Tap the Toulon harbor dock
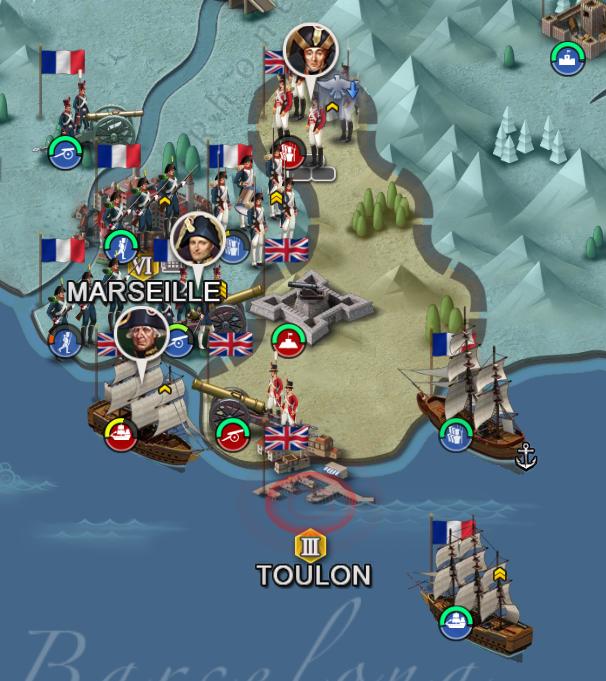Viewport: 606px width, 681px height. tap(305, 485)
